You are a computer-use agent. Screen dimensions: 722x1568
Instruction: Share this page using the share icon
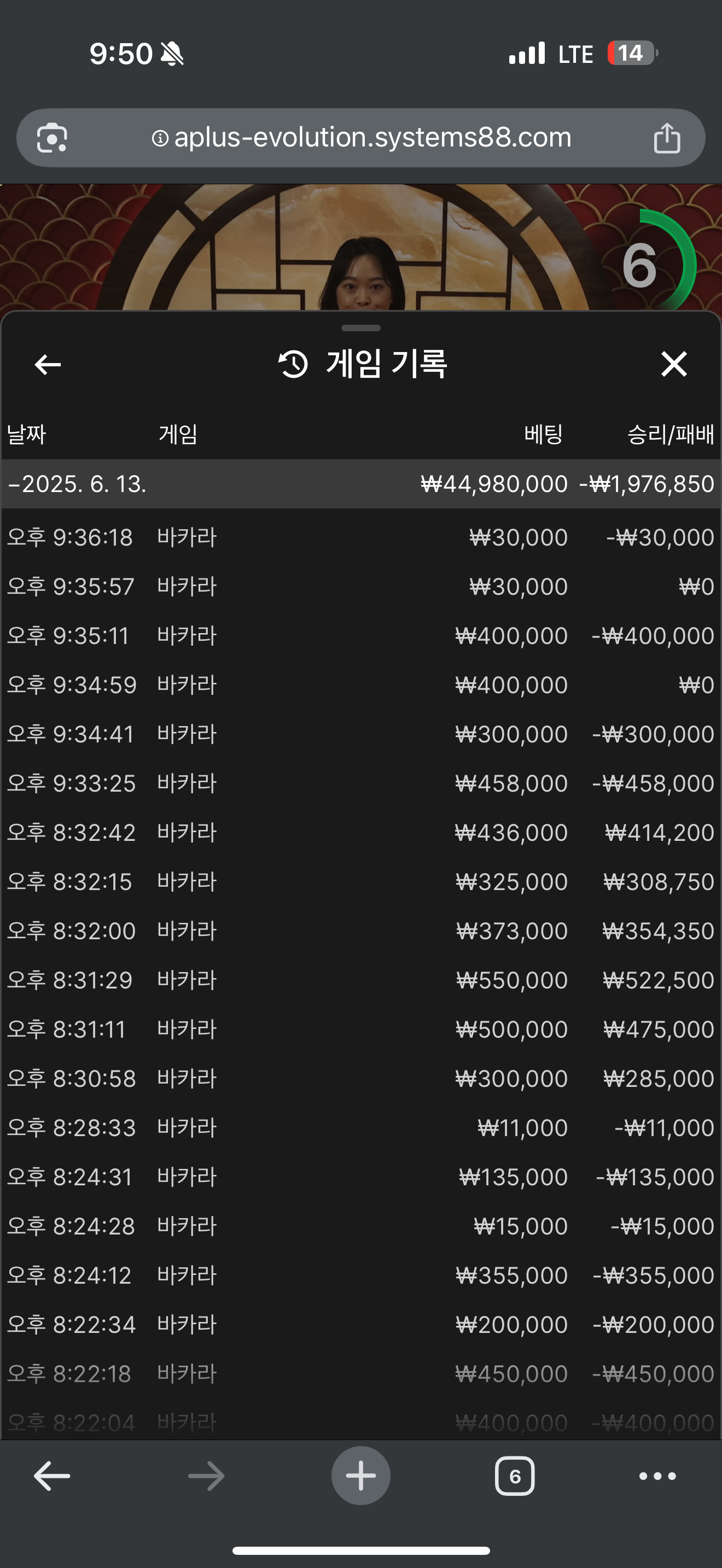[x=667, y=138]
